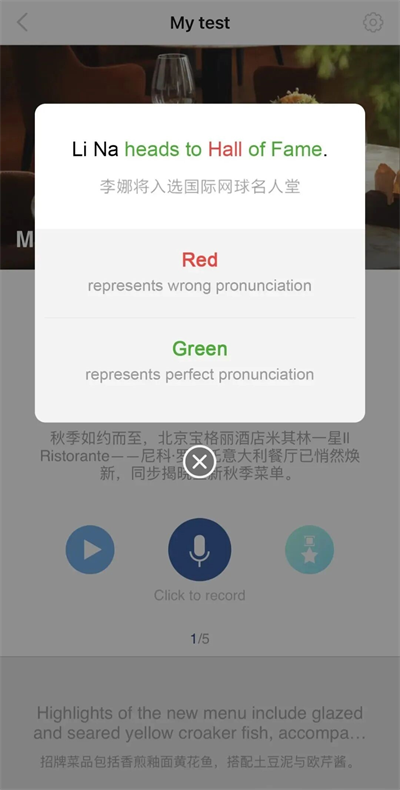The image size is (400, 790).
Task: Tap the microphone to record
Action: coord(199,550)
